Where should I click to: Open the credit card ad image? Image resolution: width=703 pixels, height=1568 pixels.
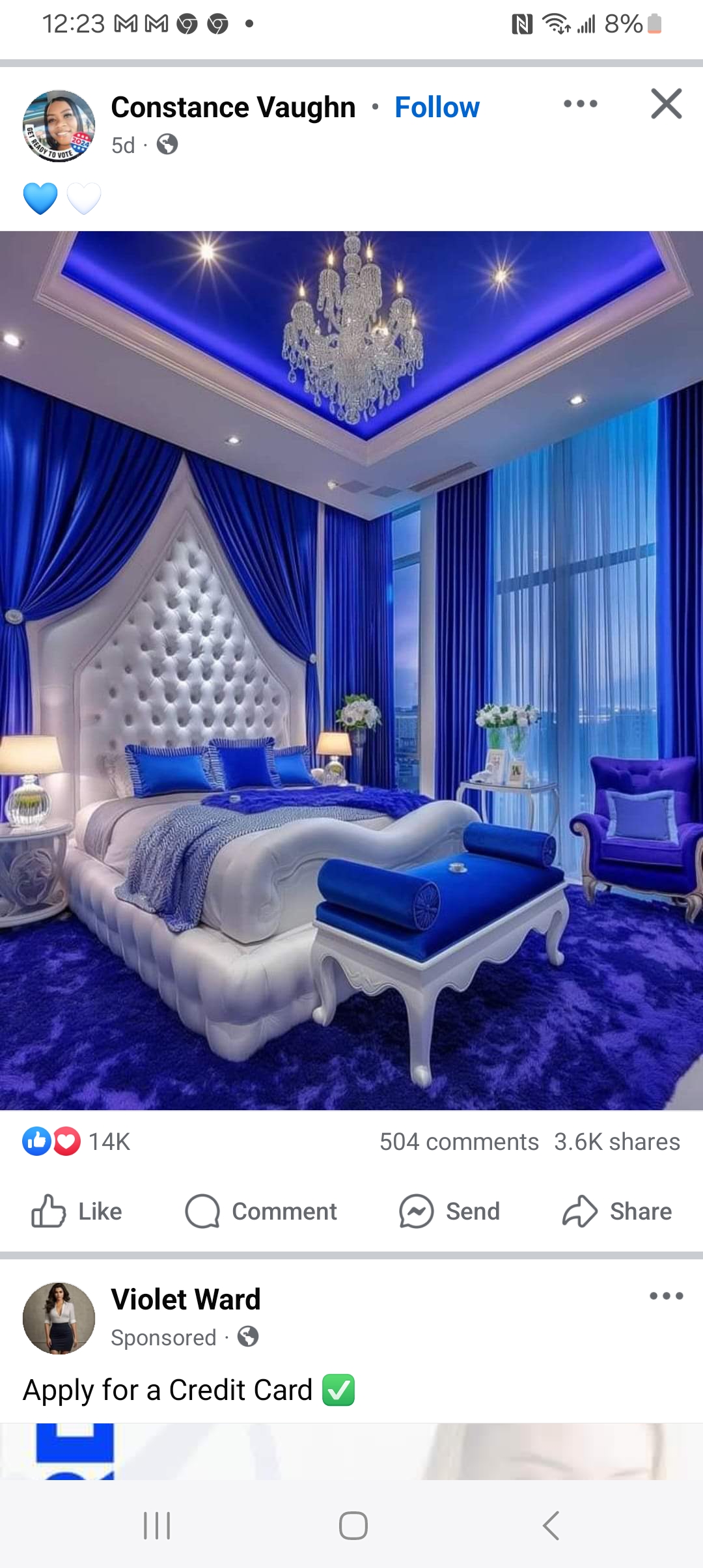click(351, 1451)
